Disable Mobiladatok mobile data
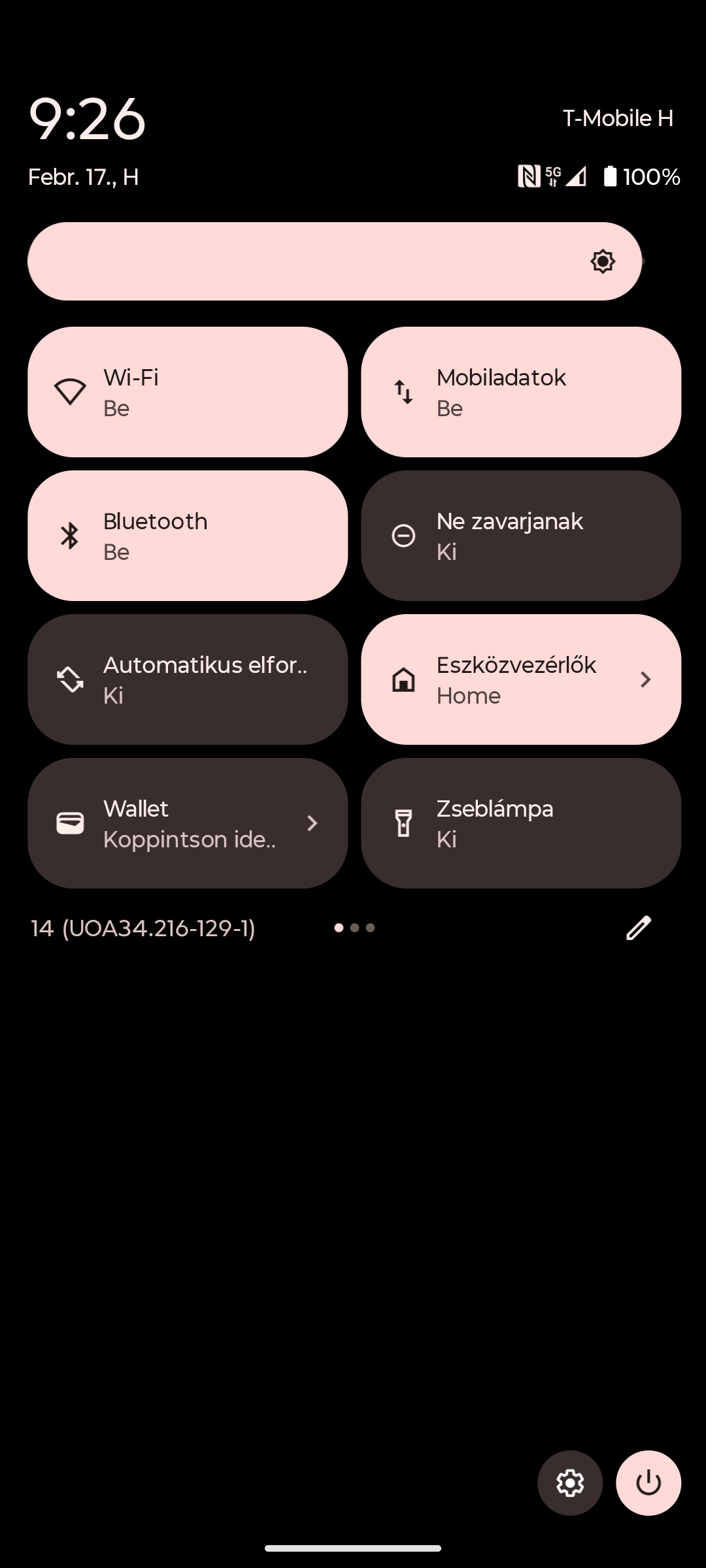 521,392
